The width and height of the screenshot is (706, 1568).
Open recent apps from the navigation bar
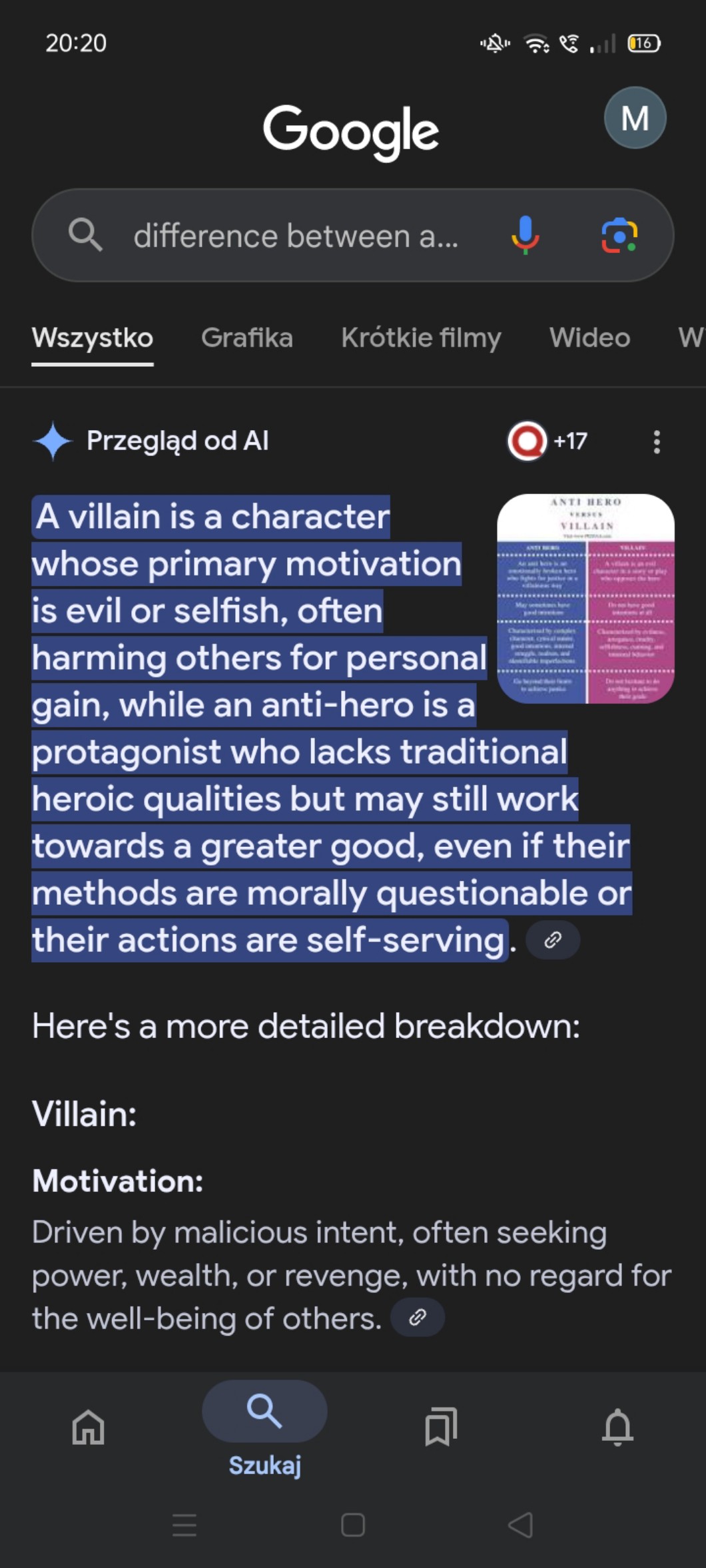click(184, 1525)
